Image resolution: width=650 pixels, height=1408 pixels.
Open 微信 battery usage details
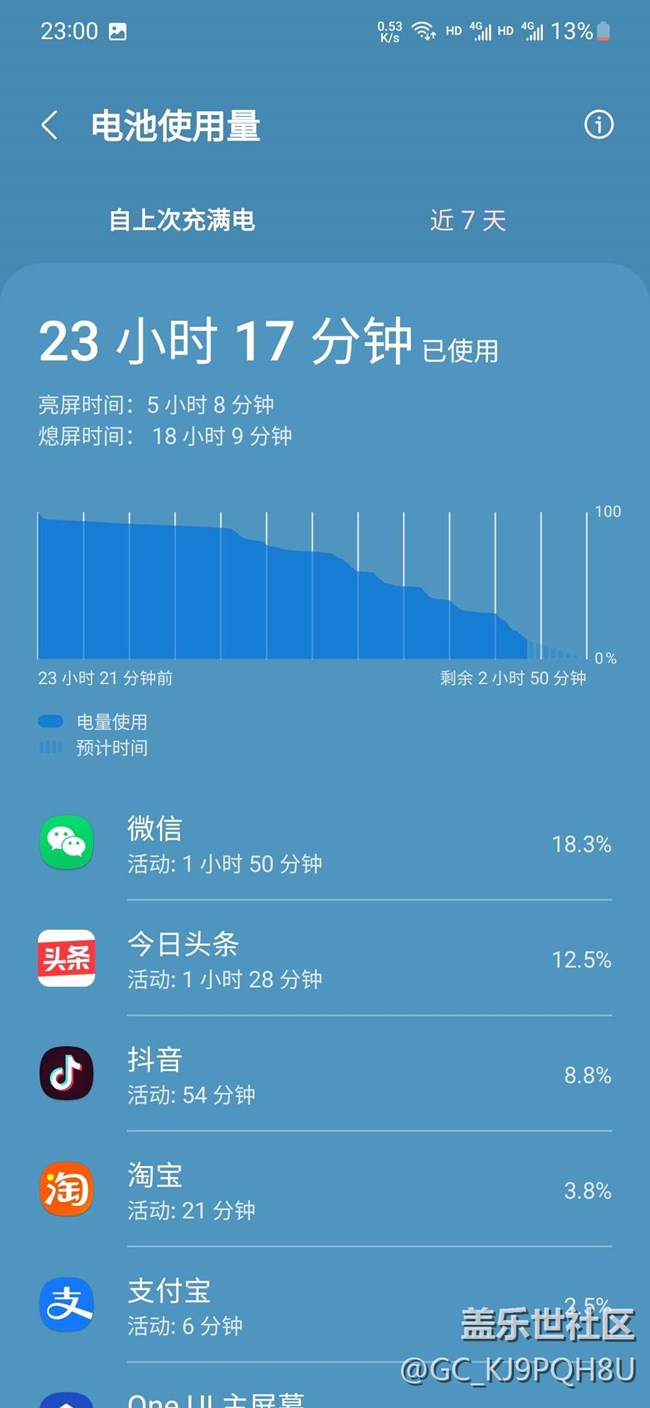325,844
